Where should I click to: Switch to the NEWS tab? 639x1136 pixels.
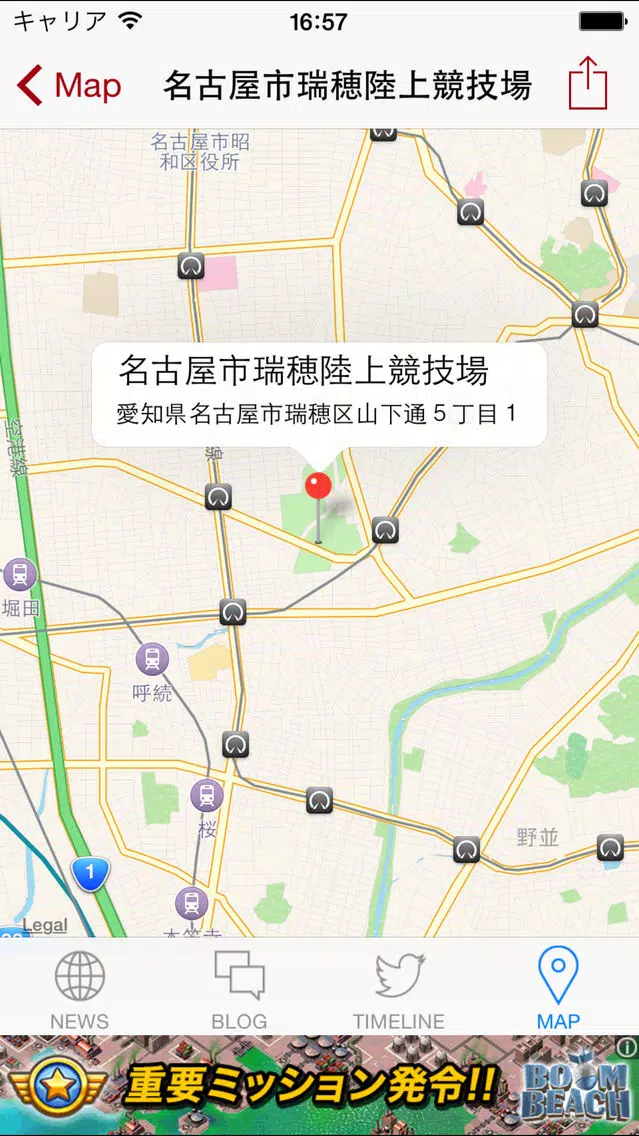coord(80,989)
